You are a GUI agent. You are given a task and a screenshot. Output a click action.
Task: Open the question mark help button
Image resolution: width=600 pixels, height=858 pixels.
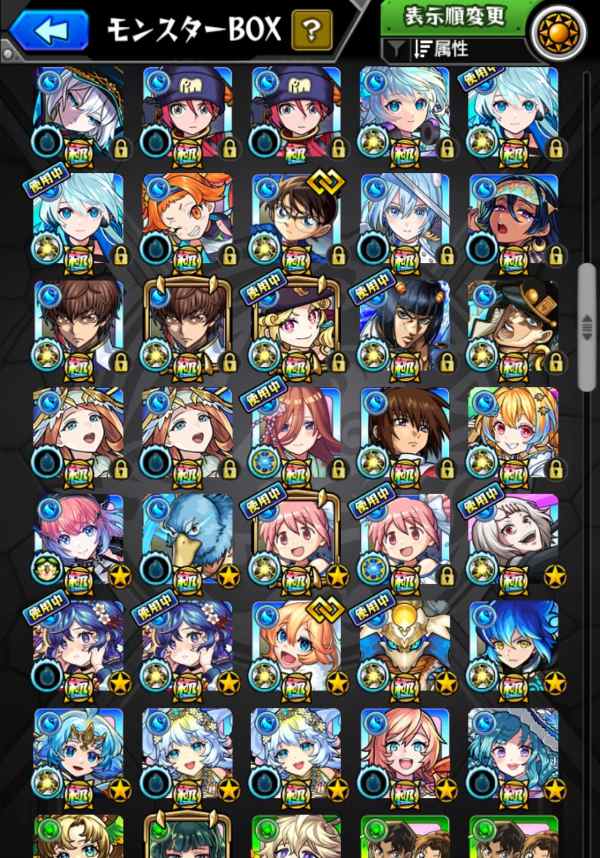[312, 30]
